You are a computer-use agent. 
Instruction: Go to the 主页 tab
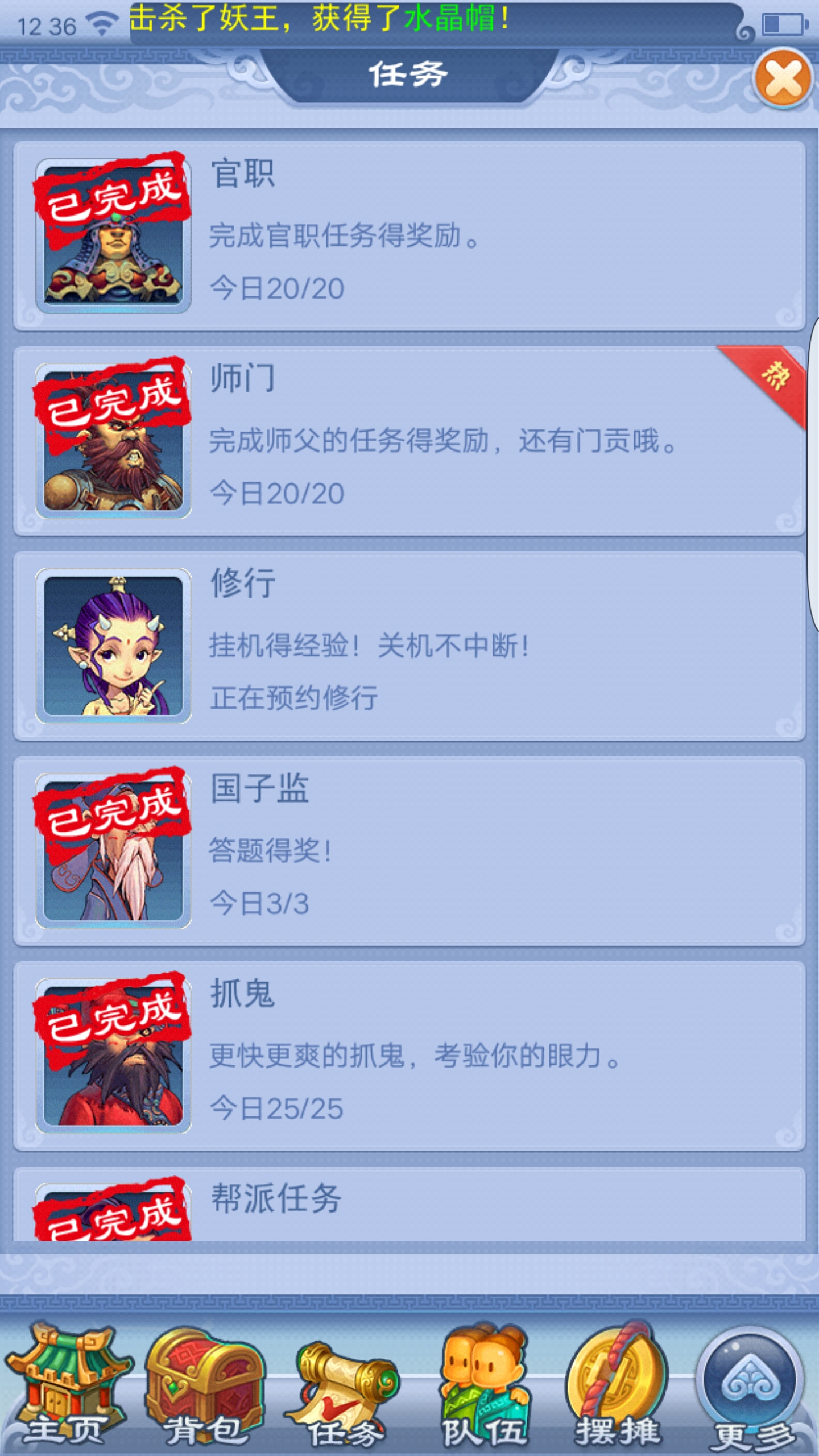67,1385
